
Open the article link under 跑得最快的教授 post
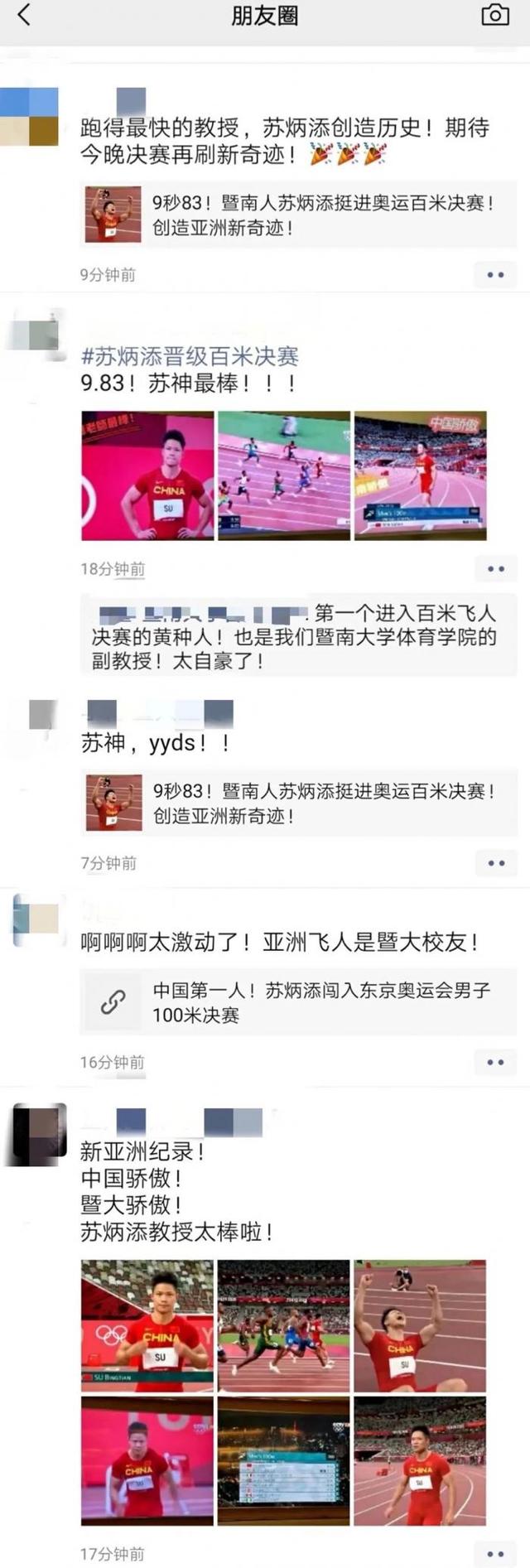click(298, 215)
